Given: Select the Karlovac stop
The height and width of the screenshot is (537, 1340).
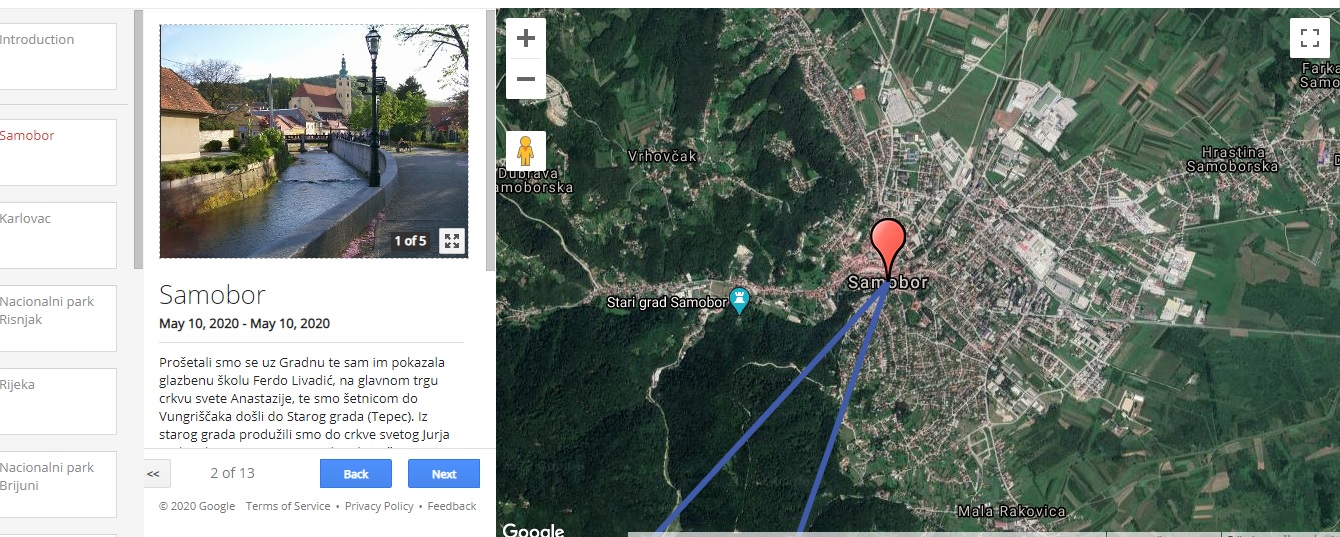Looking at the screenshot, I should [58, 235].
